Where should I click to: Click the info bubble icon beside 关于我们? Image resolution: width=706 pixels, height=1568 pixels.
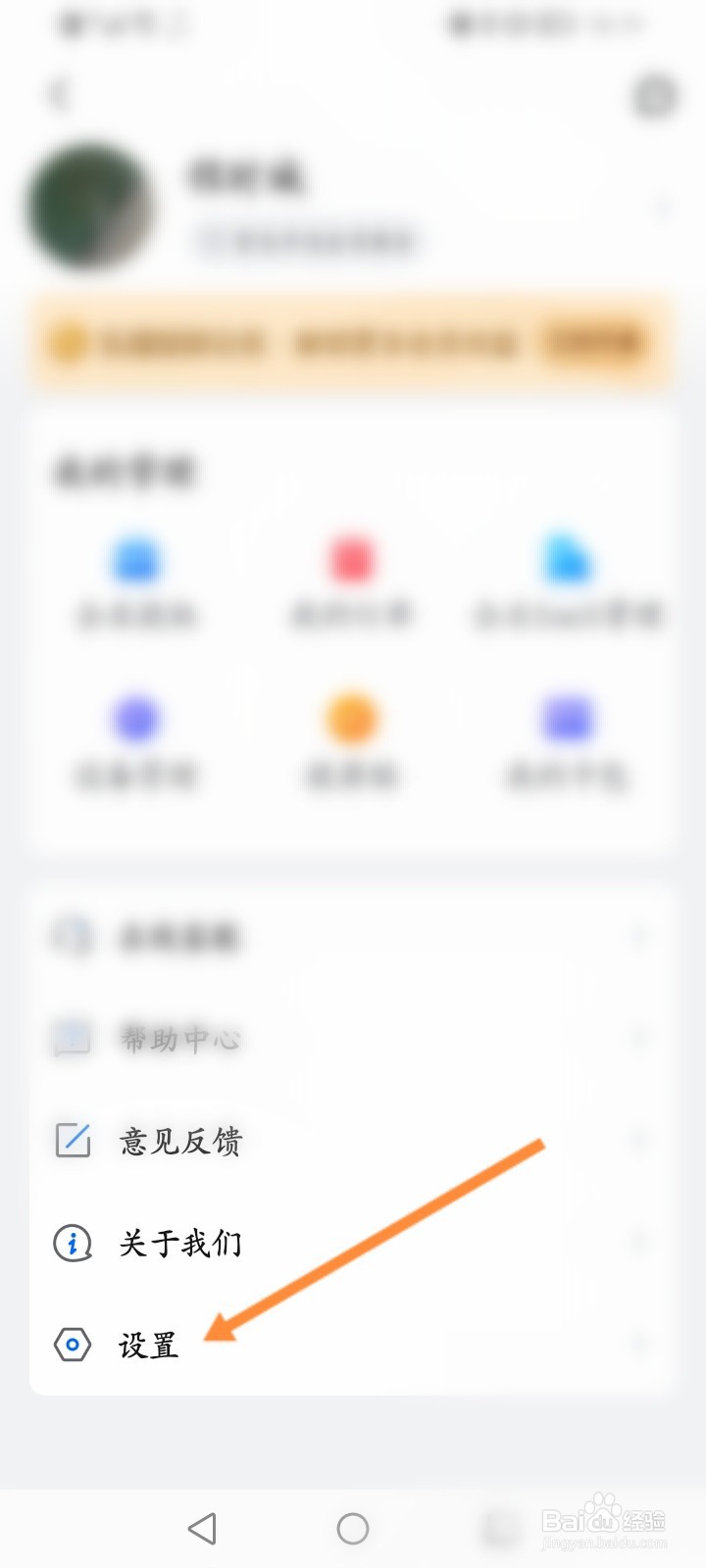click(x=71, y=1243)
